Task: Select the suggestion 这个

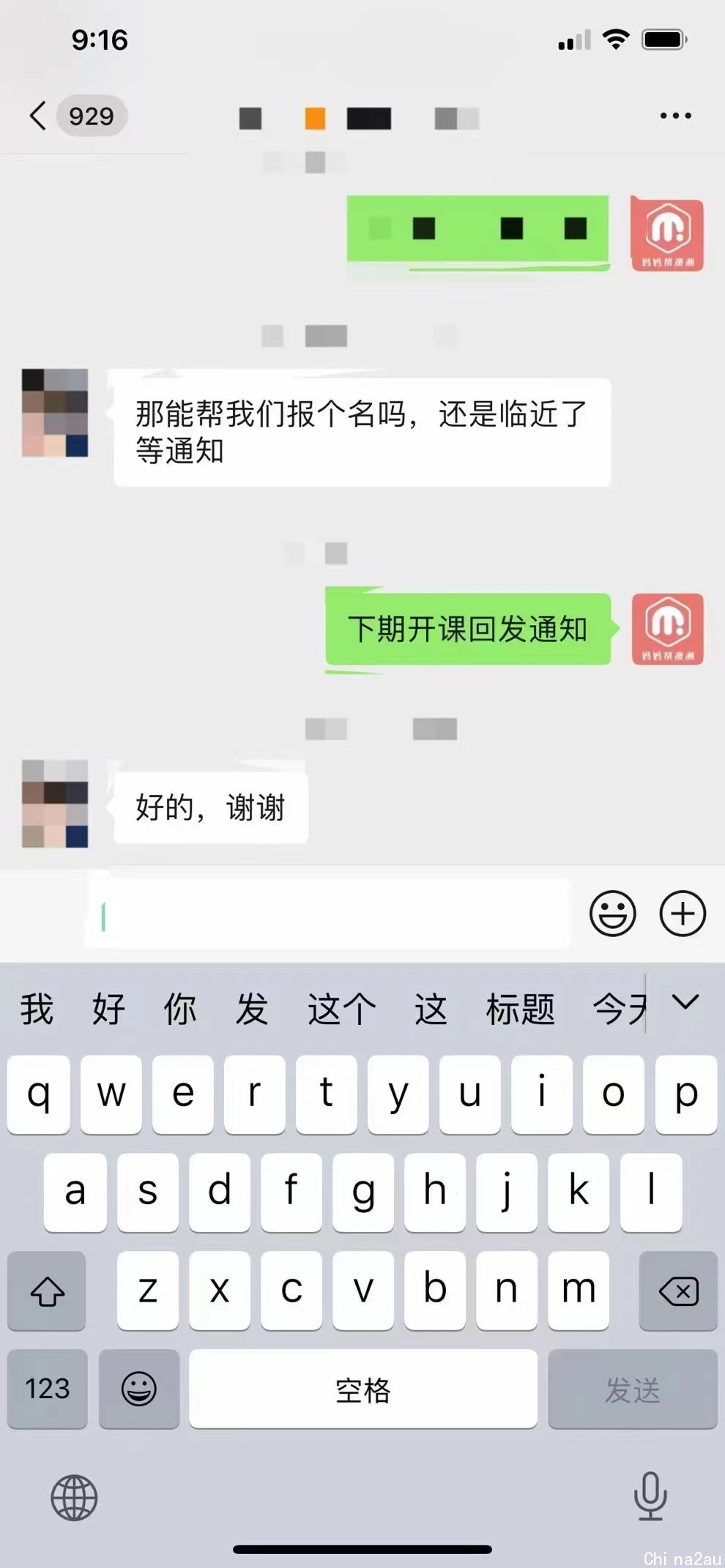Action: (x=341, y=1009)
